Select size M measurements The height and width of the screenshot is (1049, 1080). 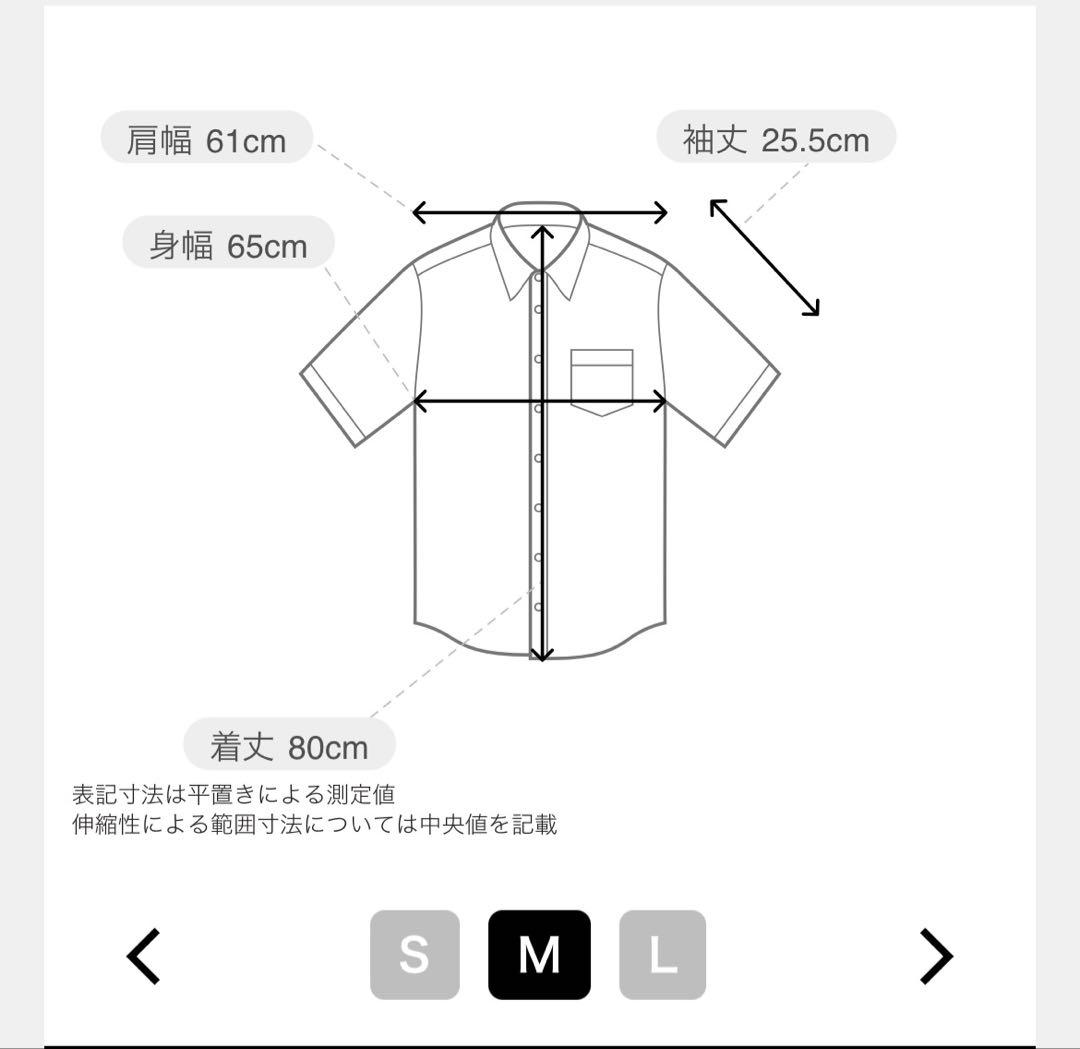click(539, 955)
